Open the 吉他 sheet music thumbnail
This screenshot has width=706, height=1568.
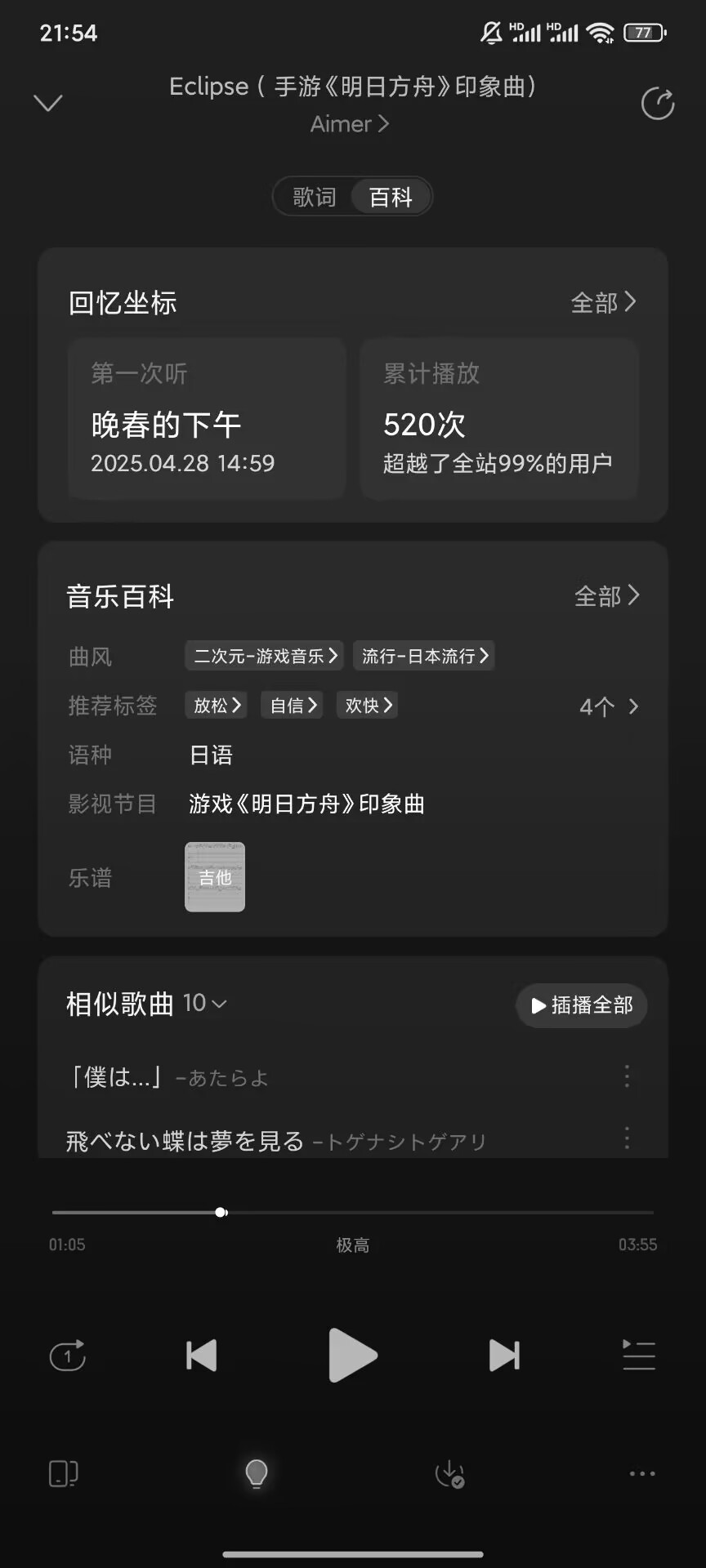coord(215,877)
